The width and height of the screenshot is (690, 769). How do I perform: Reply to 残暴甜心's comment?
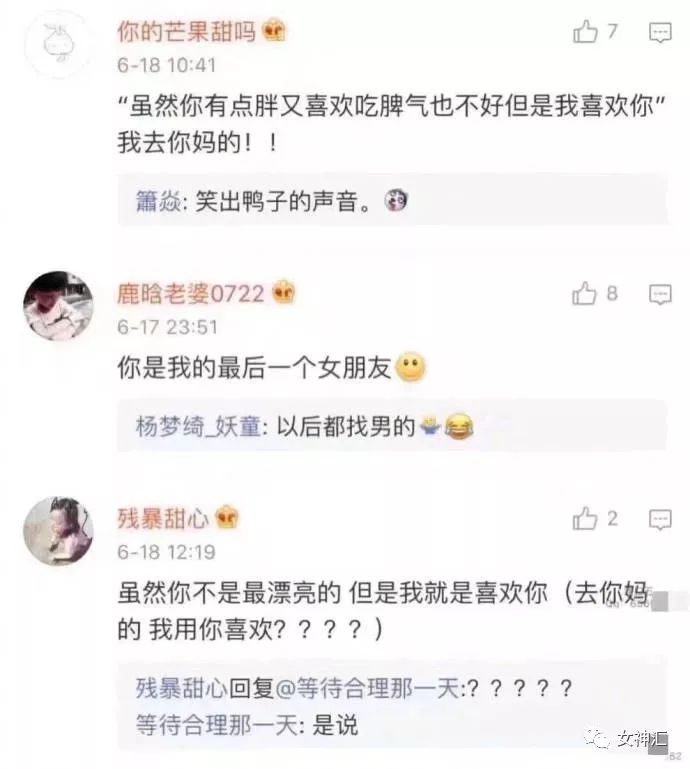(660, 519)
